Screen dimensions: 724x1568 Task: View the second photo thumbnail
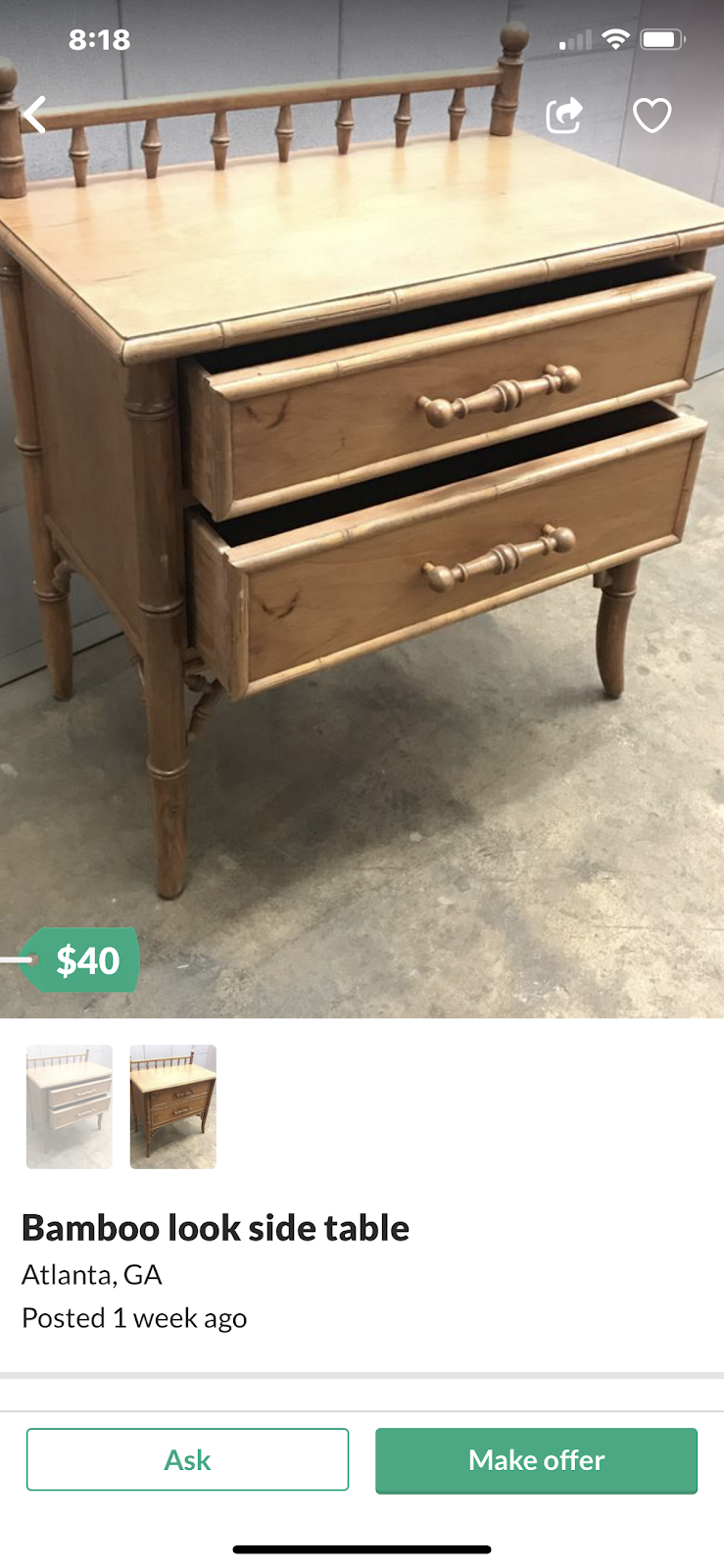[173, 1106]
